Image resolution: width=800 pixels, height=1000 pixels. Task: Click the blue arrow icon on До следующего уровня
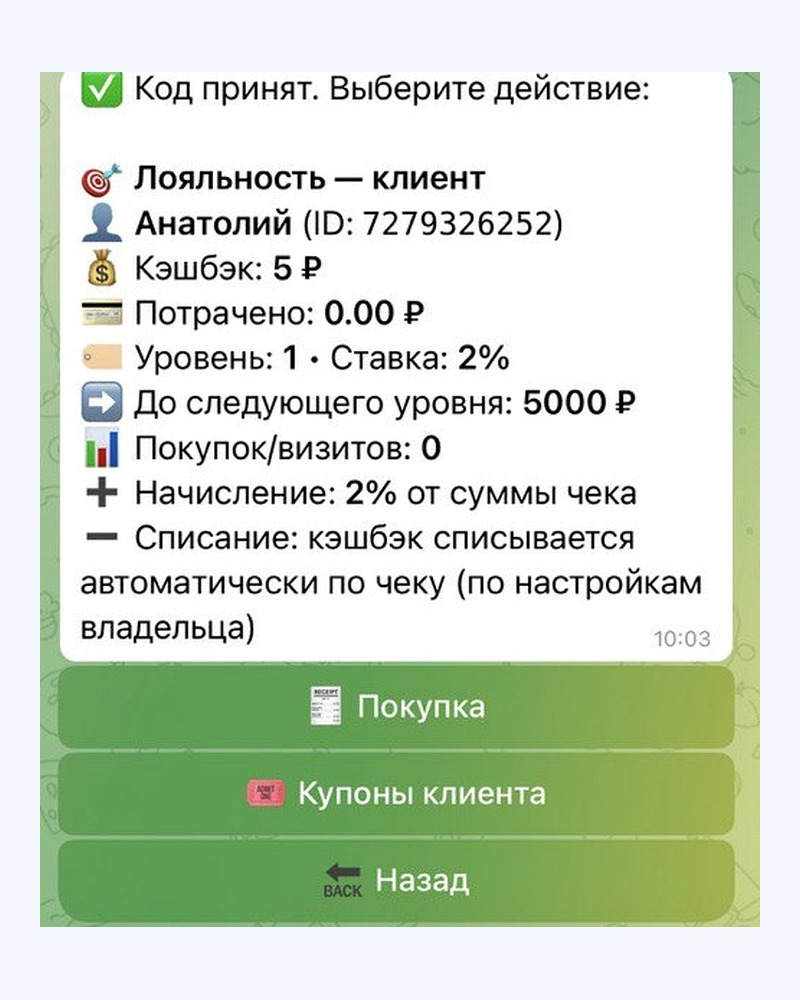click(x=103, y=402)
